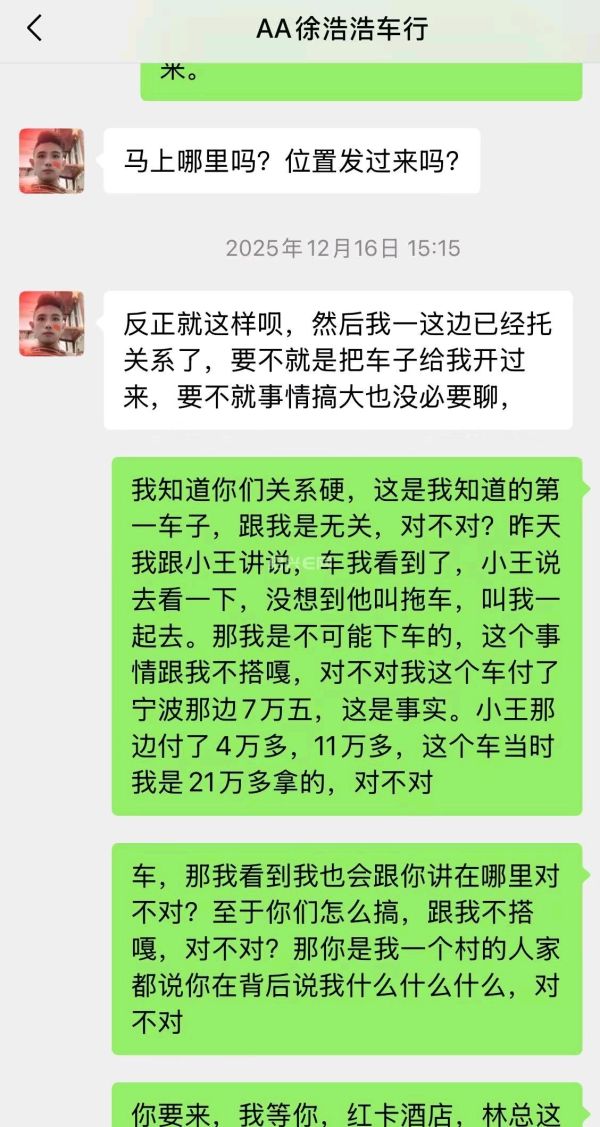
Task: Go back from the AA徐浩浩车行 chat
Action: [x=34, y=29]
